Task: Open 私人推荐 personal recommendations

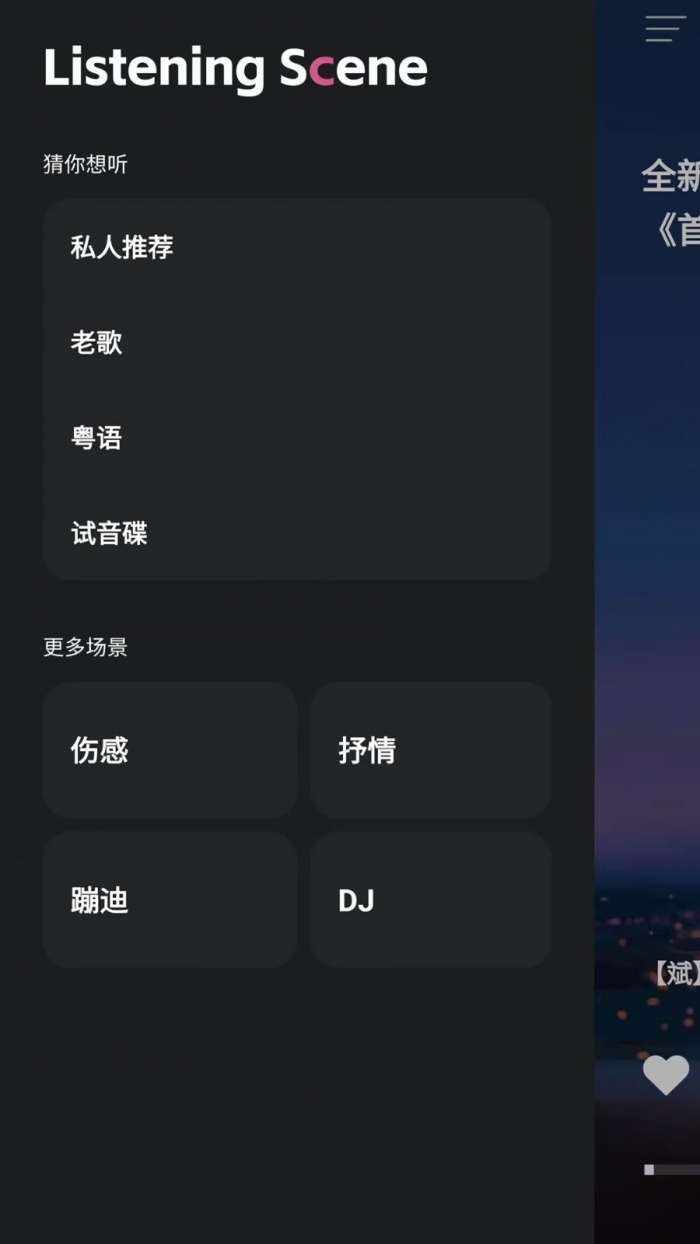Action: click(296, 247)
